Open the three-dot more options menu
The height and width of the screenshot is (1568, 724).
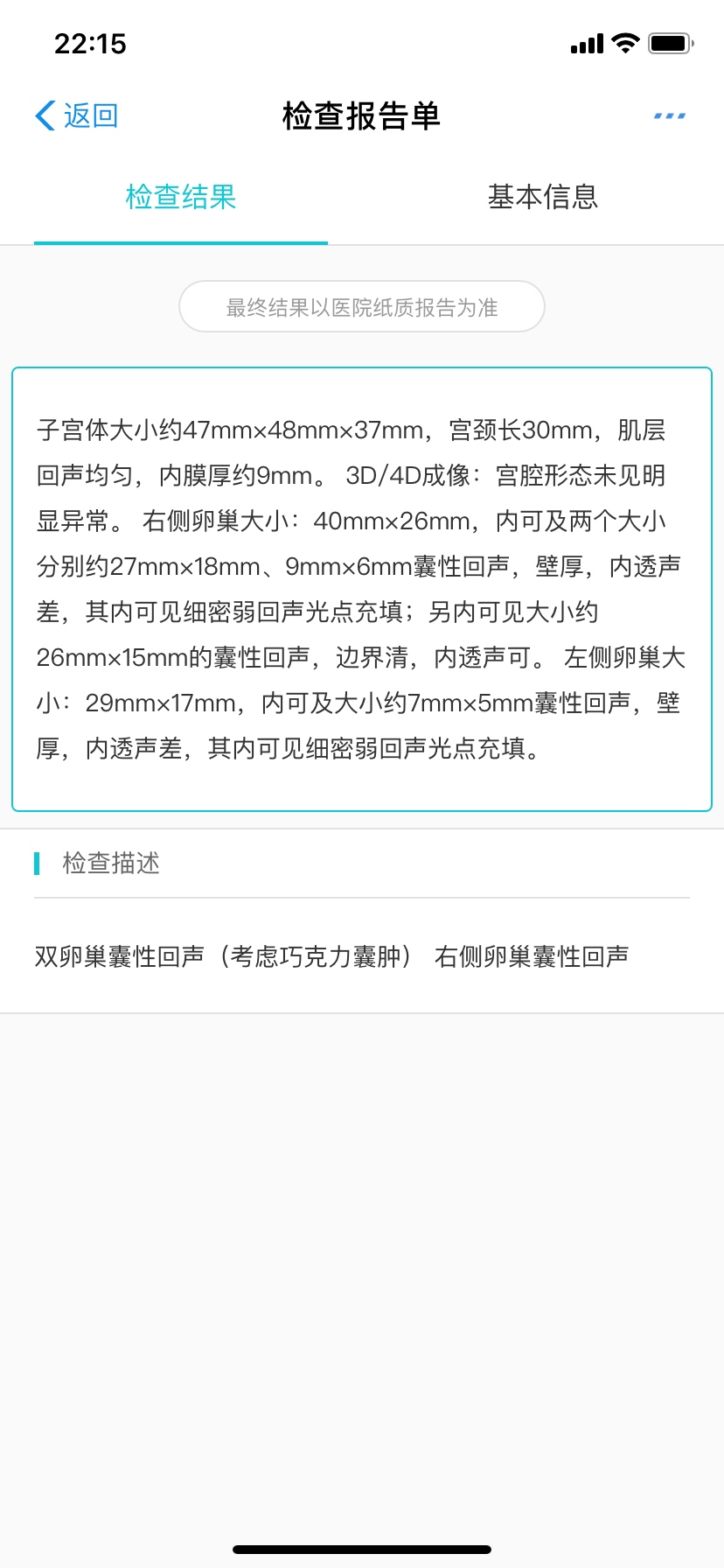pos(670,115)
